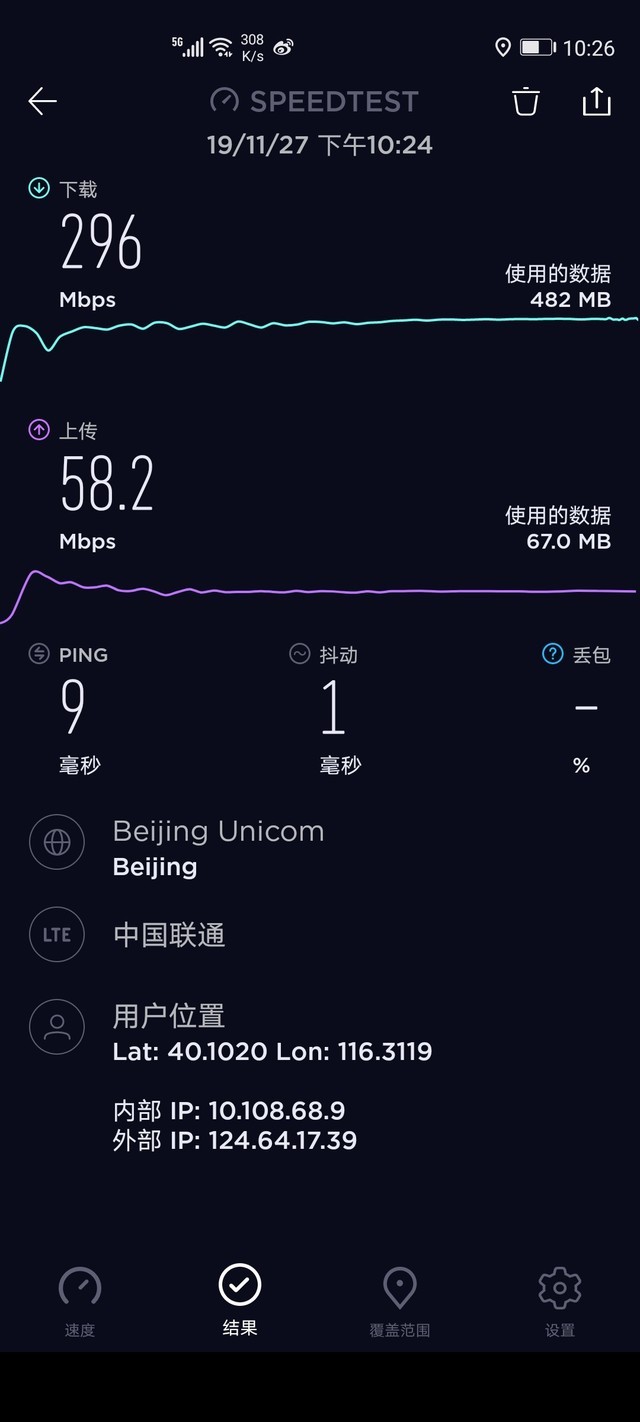This screenshot has height=1422, width=640.
Task: Open the 覆盖范围 coverage tab
Action: [400, 1299]
